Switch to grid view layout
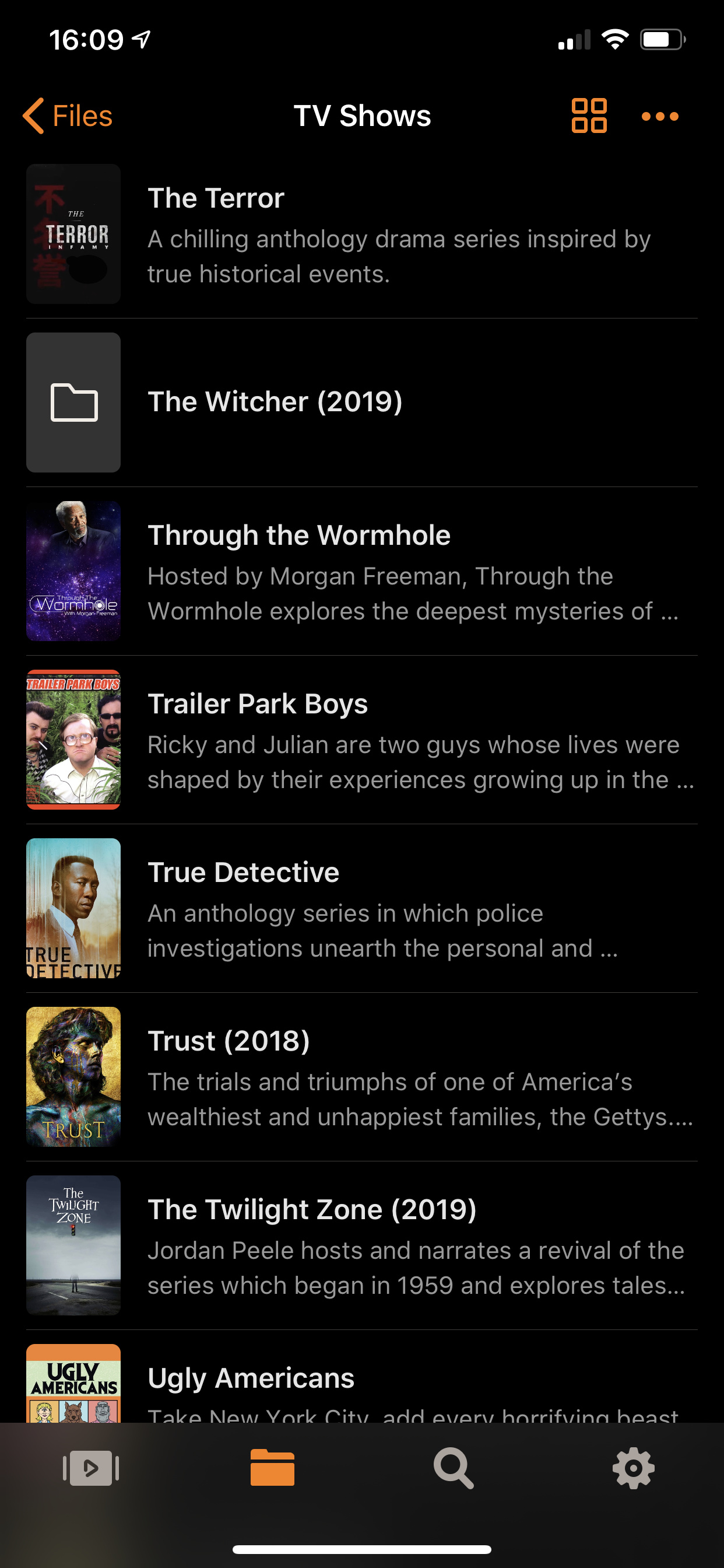Viewport: 724px width, 1568px height. tap(588, 116)
